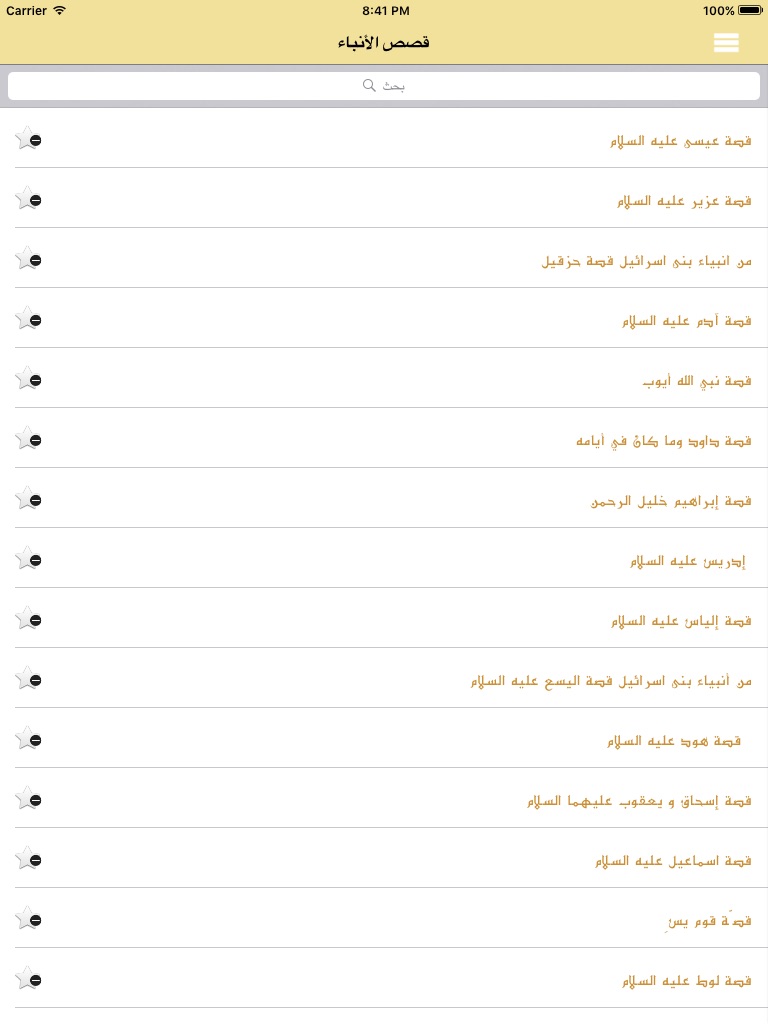Viewport: 768px width, 1024px height.
Task: Toggle favorite star for قصة هود
Action: [29, 739]
